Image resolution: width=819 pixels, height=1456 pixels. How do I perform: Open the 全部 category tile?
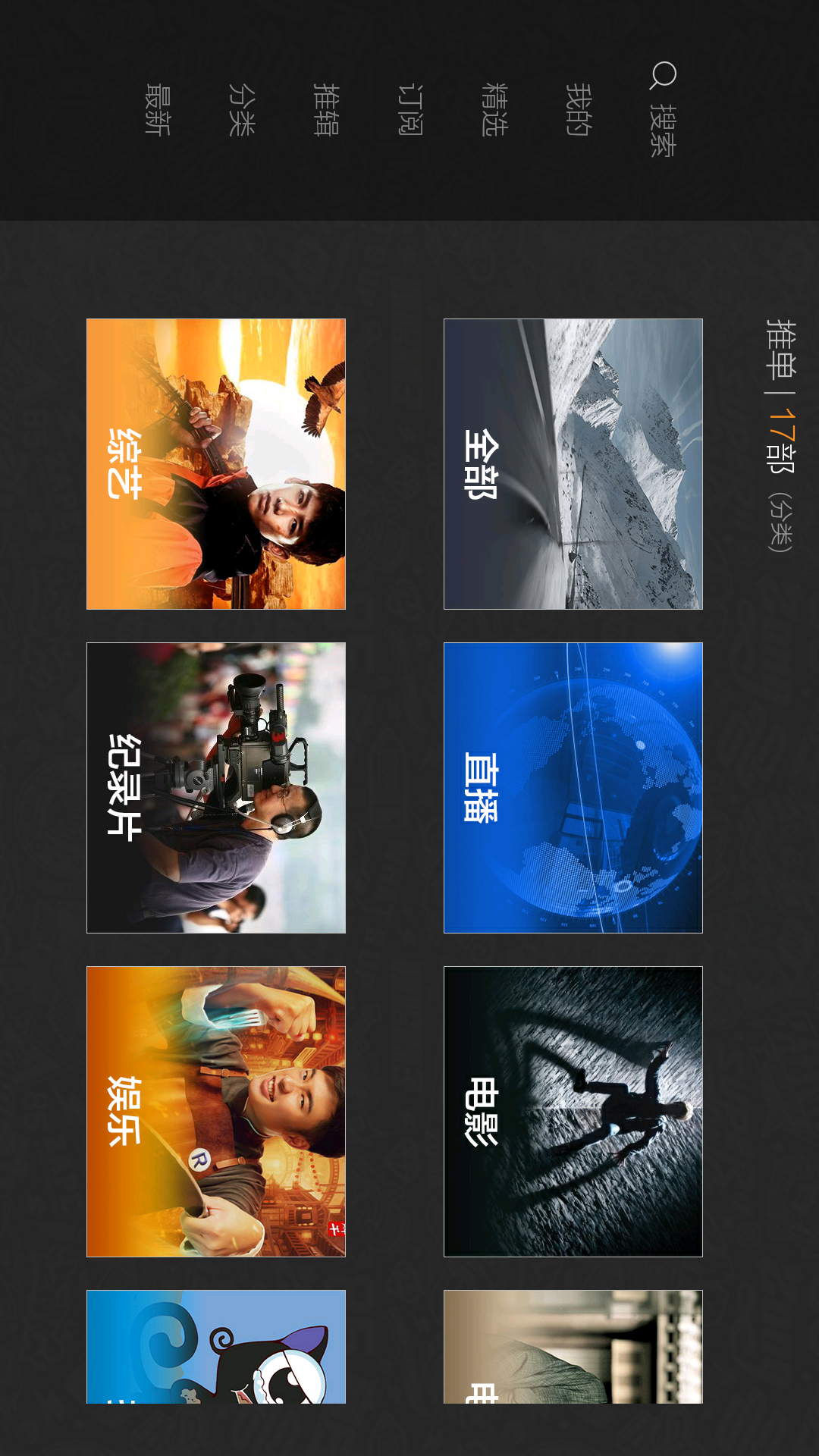[x=573, y=464]
